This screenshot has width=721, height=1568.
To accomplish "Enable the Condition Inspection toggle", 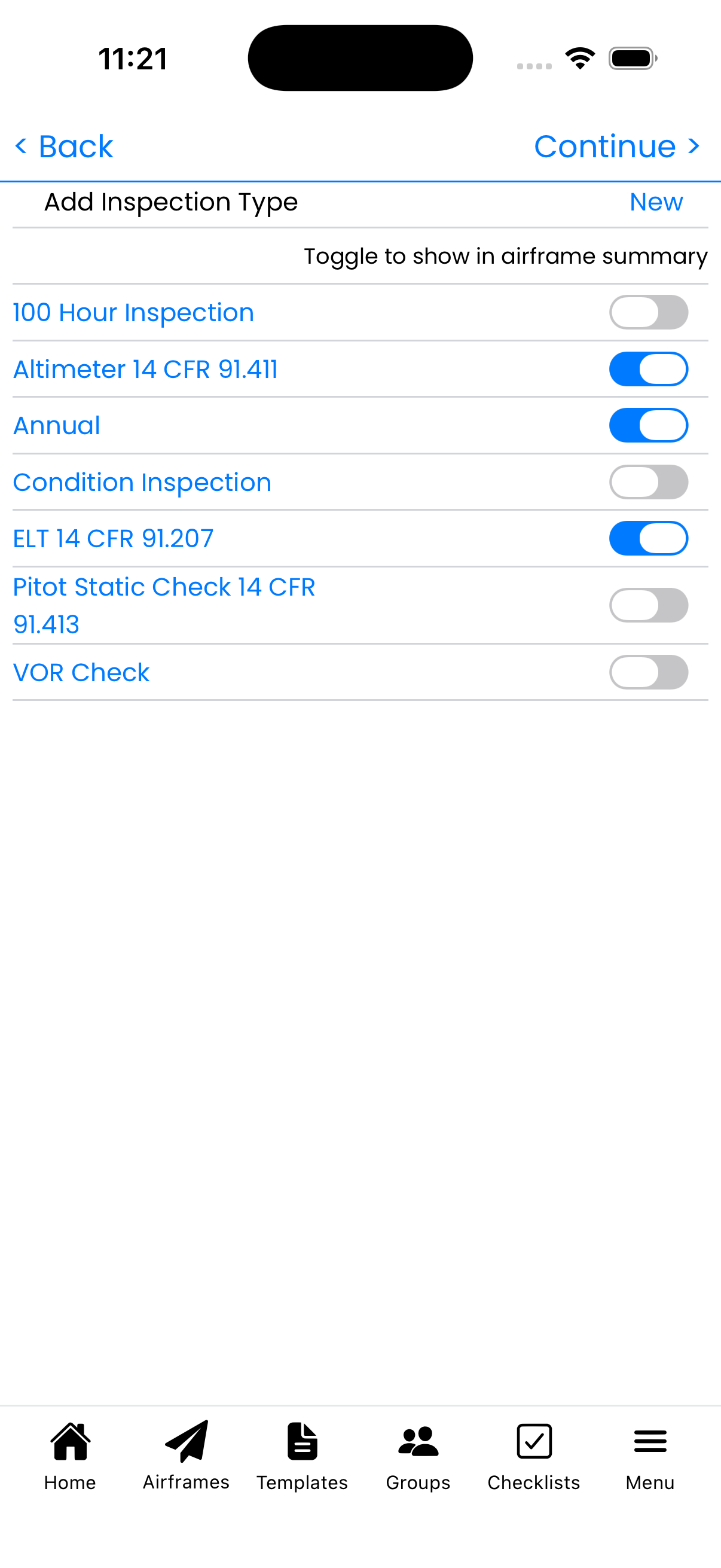I will click(649, 481).
